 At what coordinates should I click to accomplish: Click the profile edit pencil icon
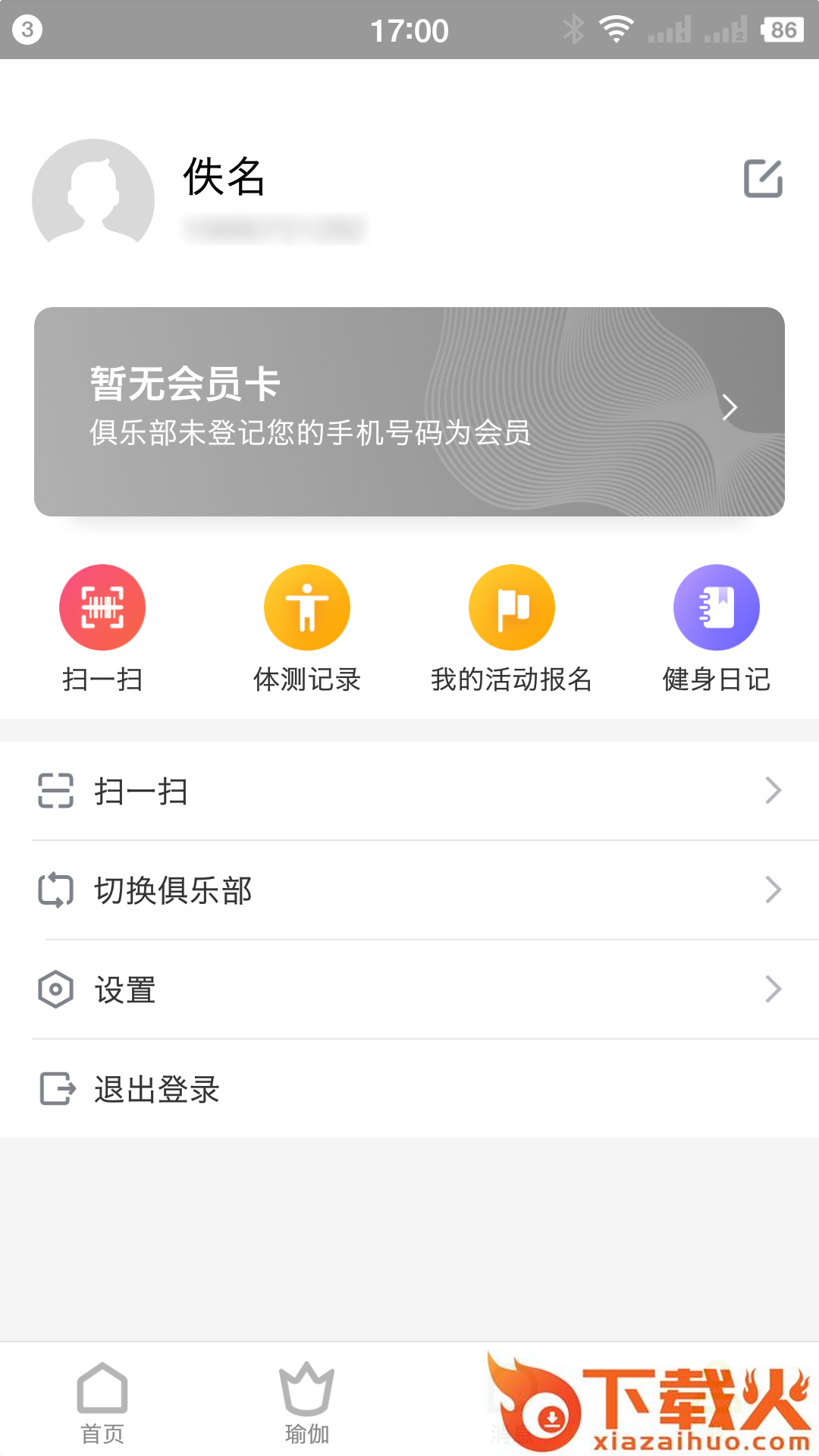[x=763, y=179]
